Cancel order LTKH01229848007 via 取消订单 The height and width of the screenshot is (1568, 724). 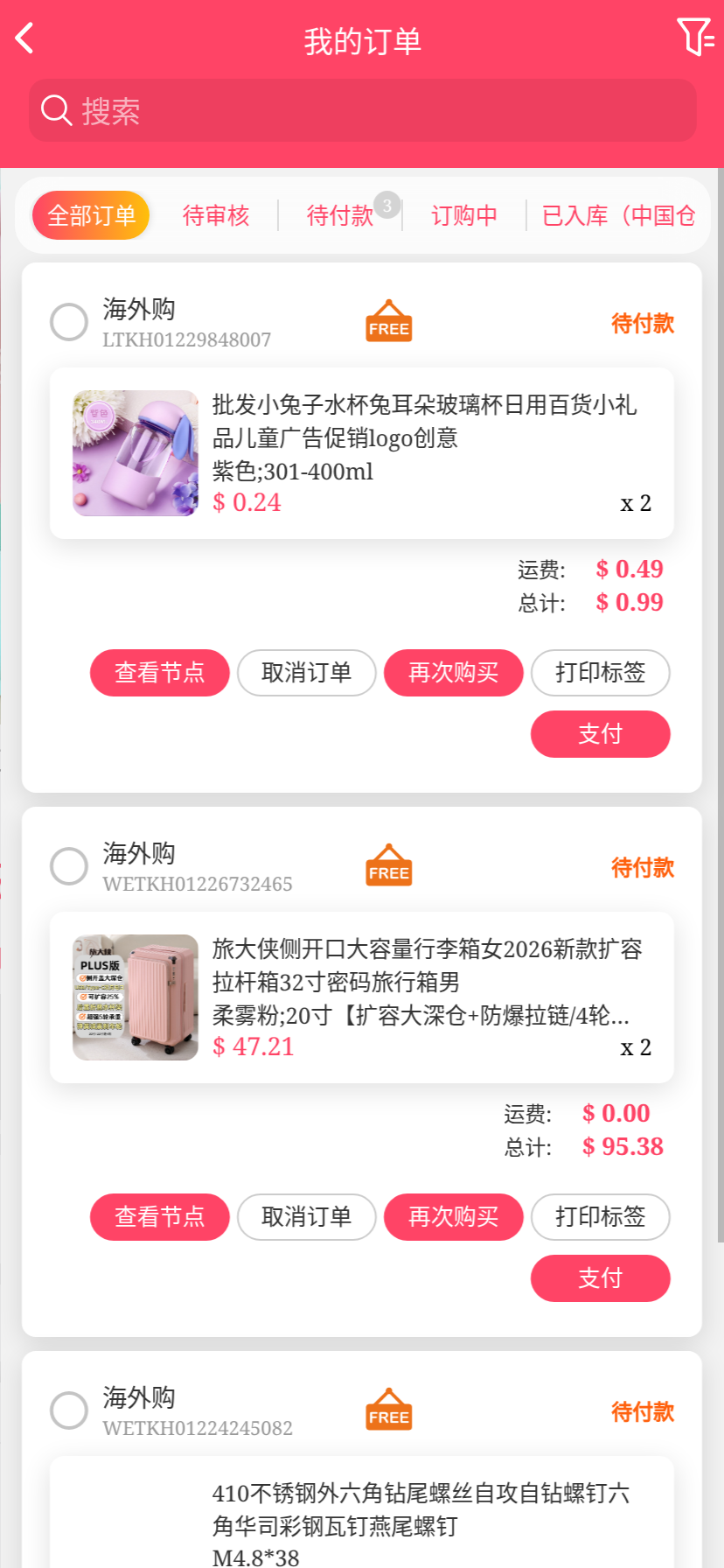coord(307,673)
